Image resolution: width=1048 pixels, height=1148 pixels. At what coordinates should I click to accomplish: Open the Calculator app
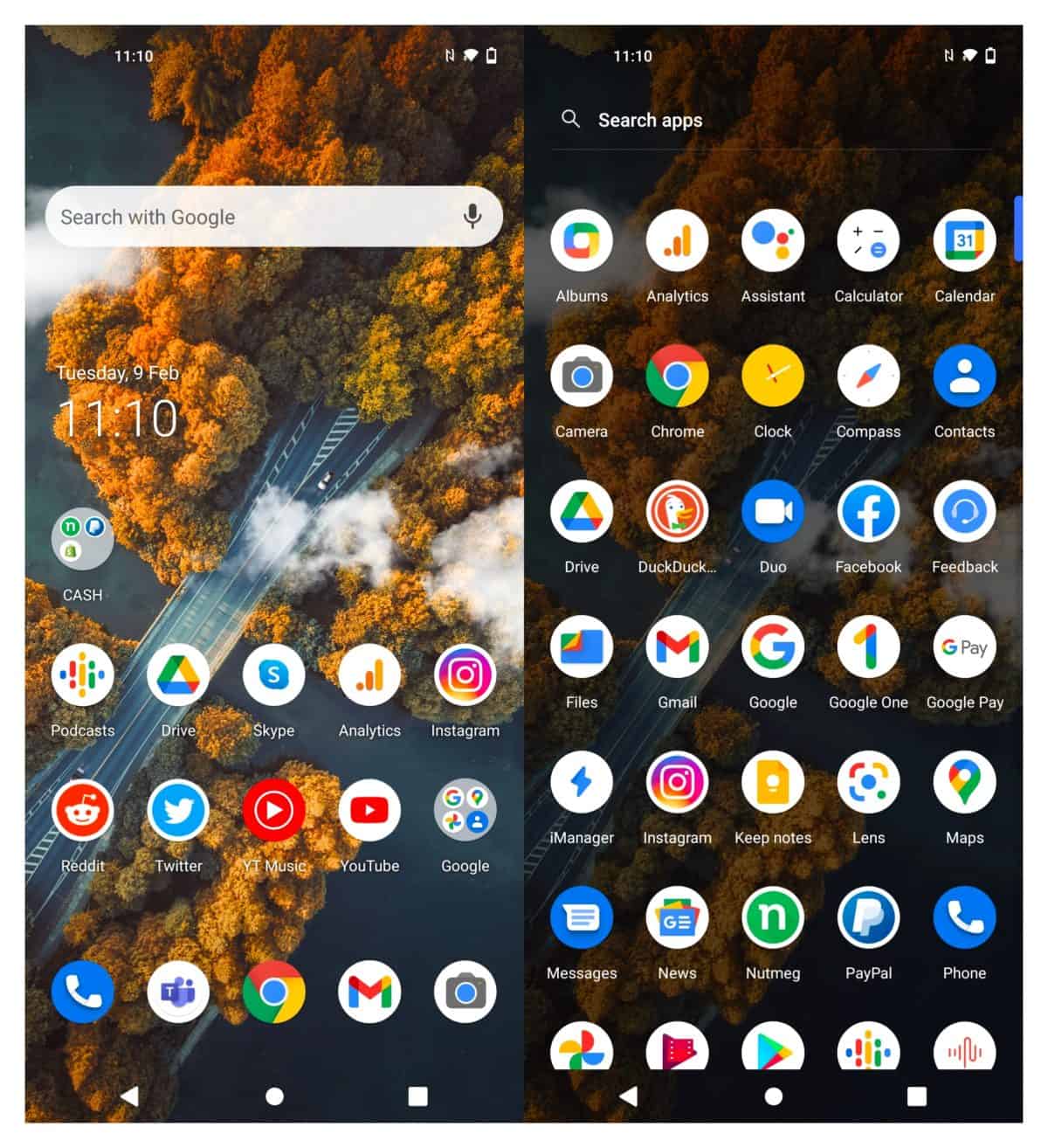pyautogui.click(x=868, y=240)
